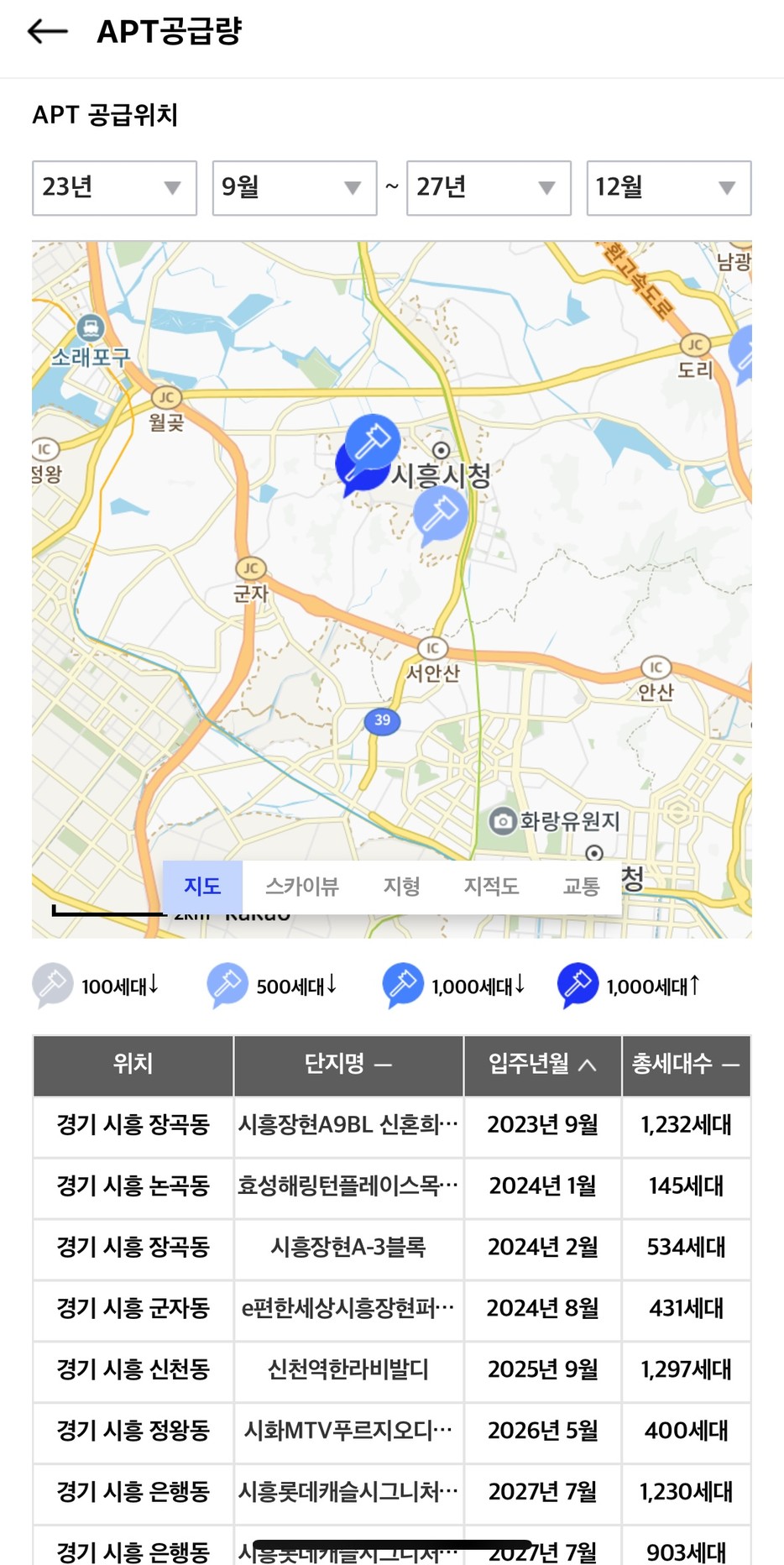Screen dimensions: 784x1565
Task: Switch map to 지형 view
Action: click(401, 887)
